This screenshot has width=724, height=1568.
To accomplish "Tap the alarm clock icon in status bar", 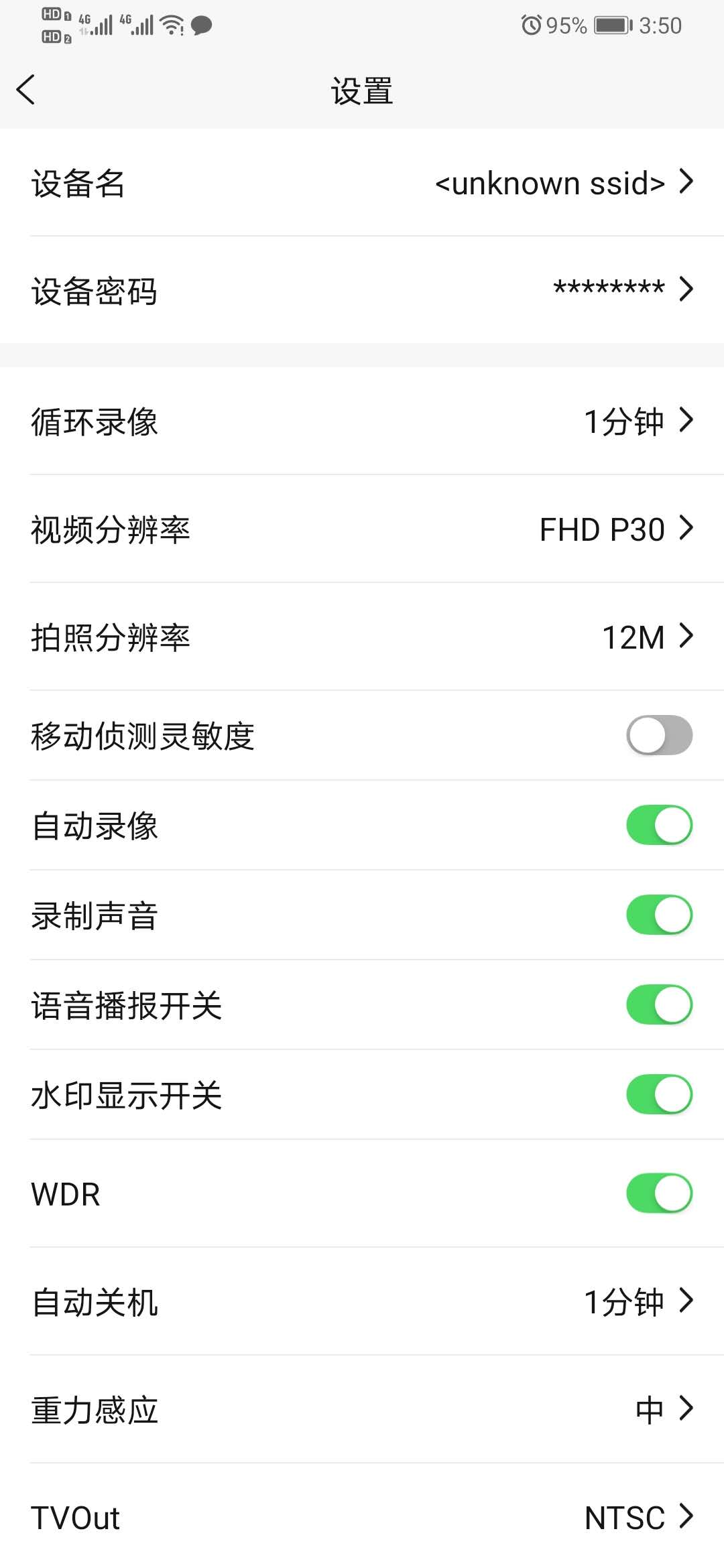I will pos(531,25).
